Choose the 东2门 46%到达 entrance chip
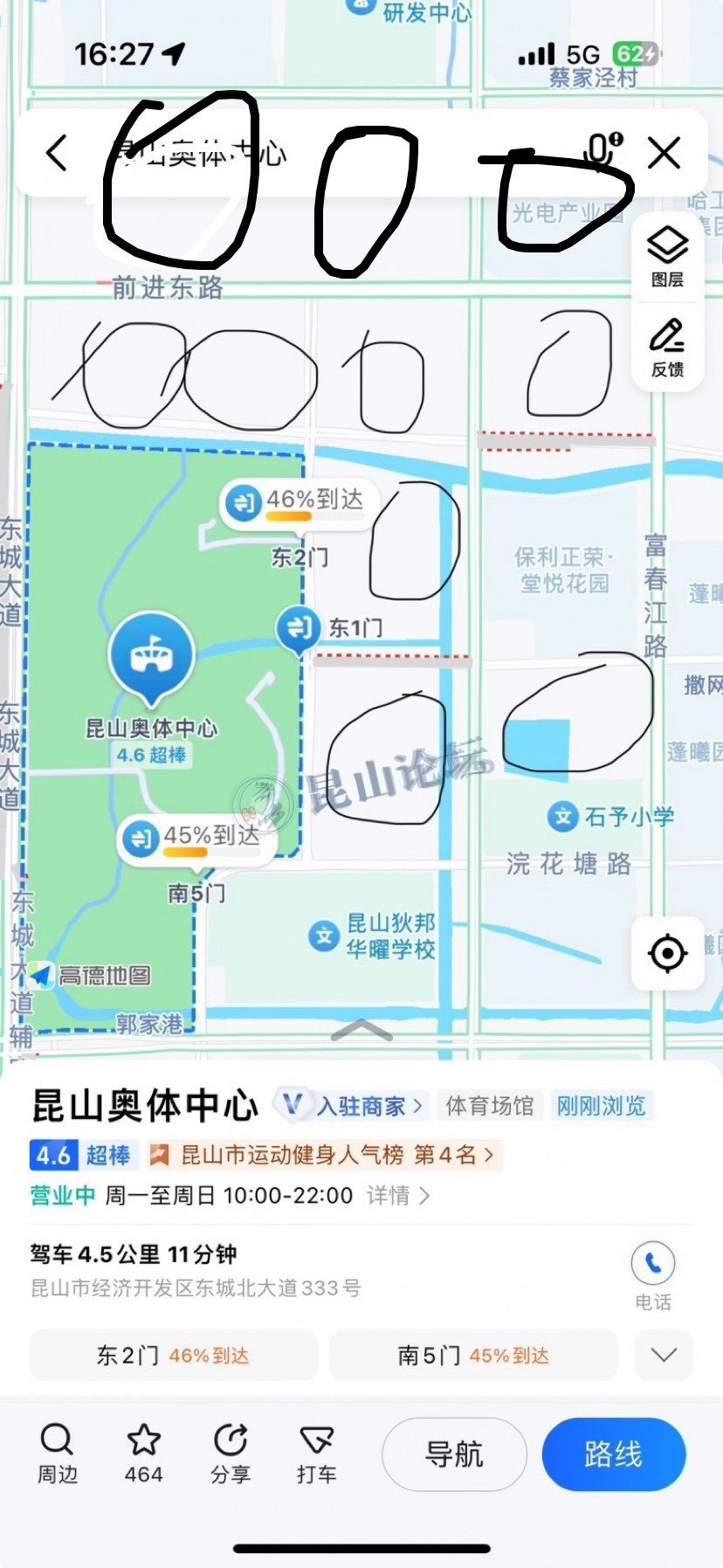 pyautogui.click(x=173, y=1356)
